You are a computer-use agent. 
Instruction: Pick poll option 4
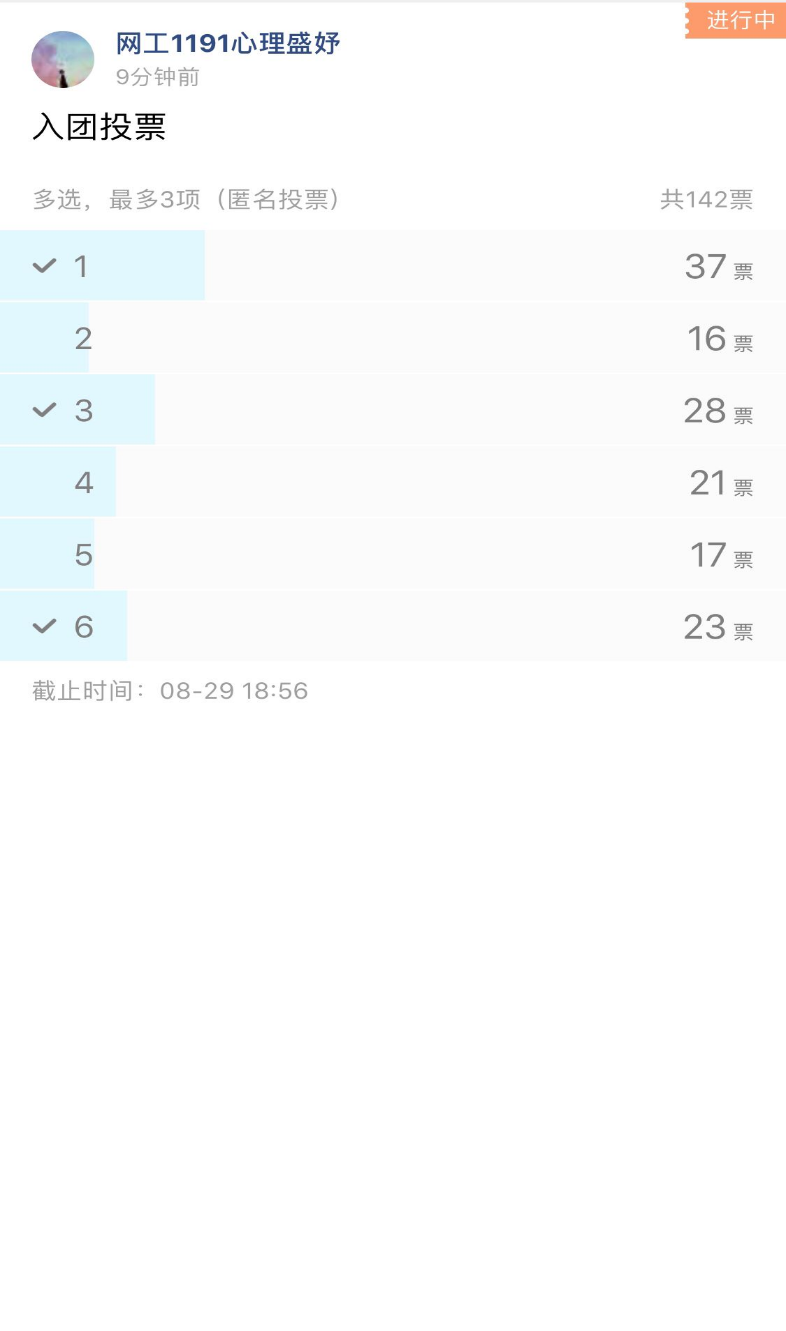click(393, 482)
